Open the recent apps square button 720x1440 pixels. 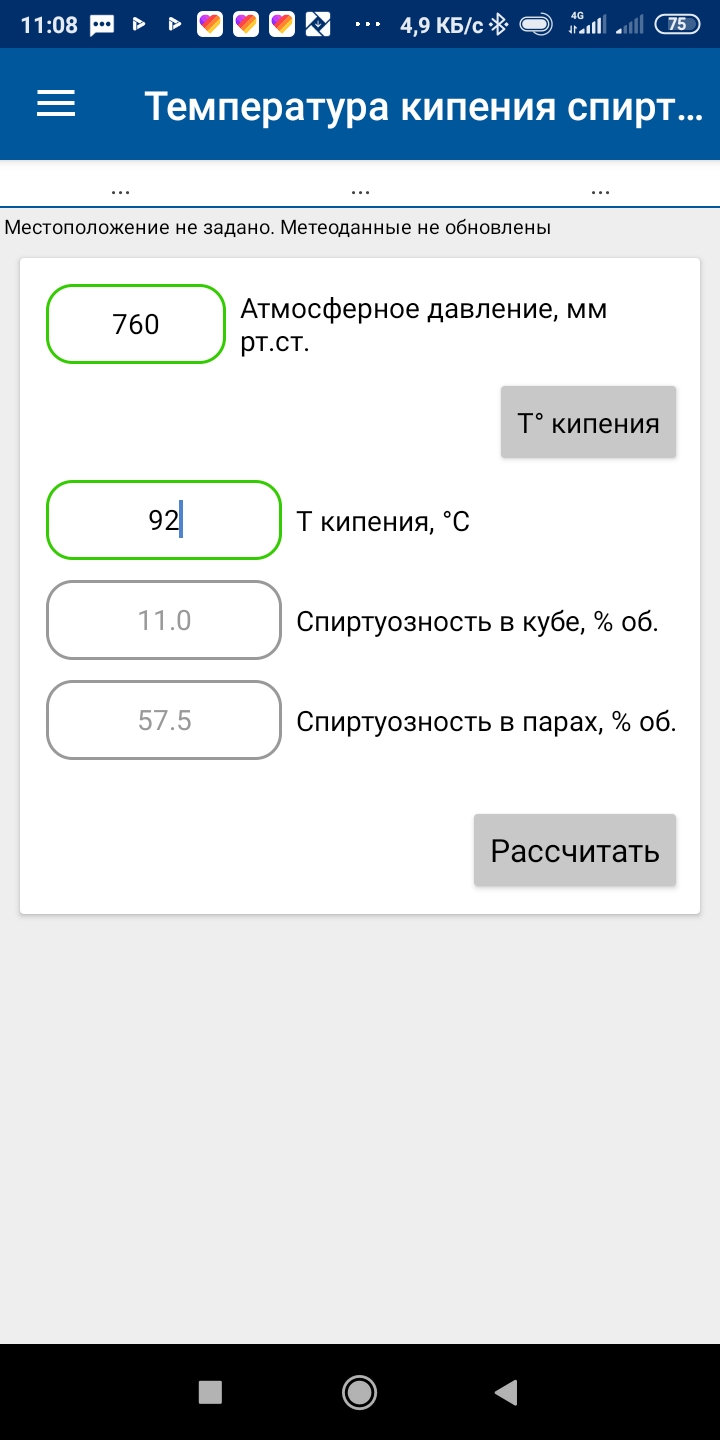click(210, 1391)
